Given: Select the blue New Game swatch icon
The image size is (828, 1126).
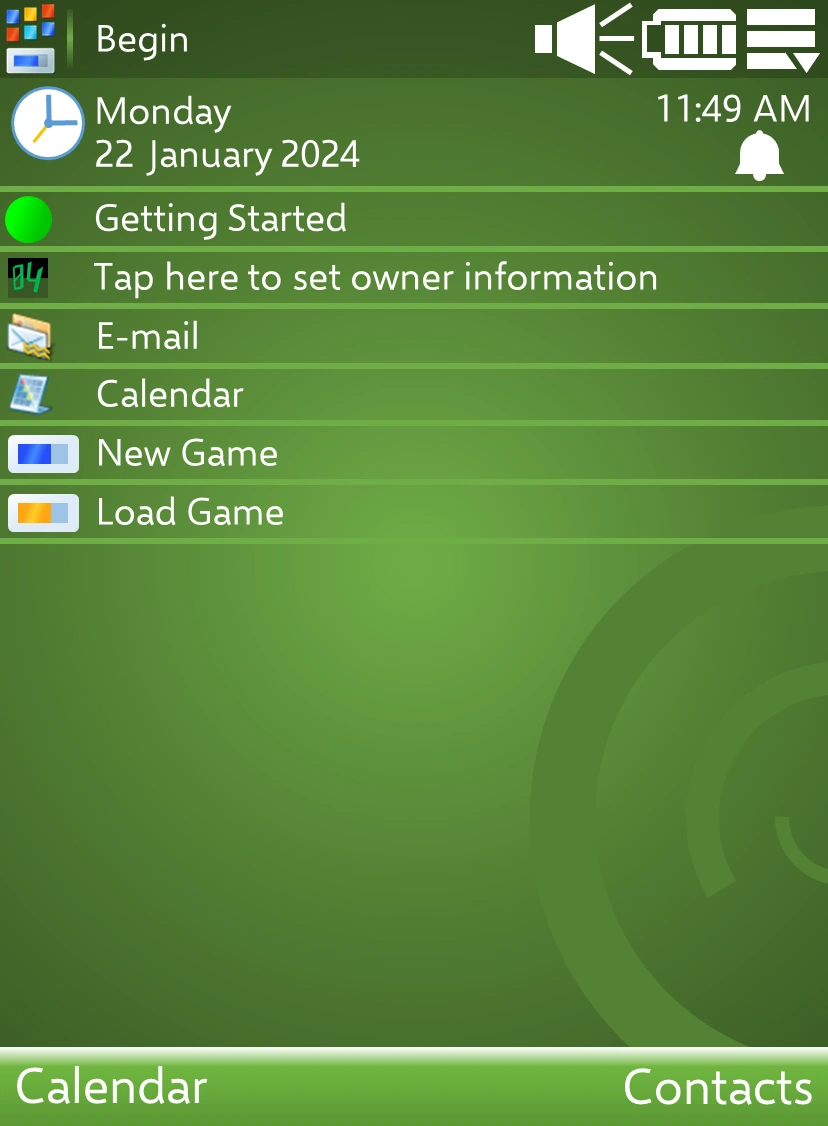Looking at the screenshot, I should (x=43, y=453).
